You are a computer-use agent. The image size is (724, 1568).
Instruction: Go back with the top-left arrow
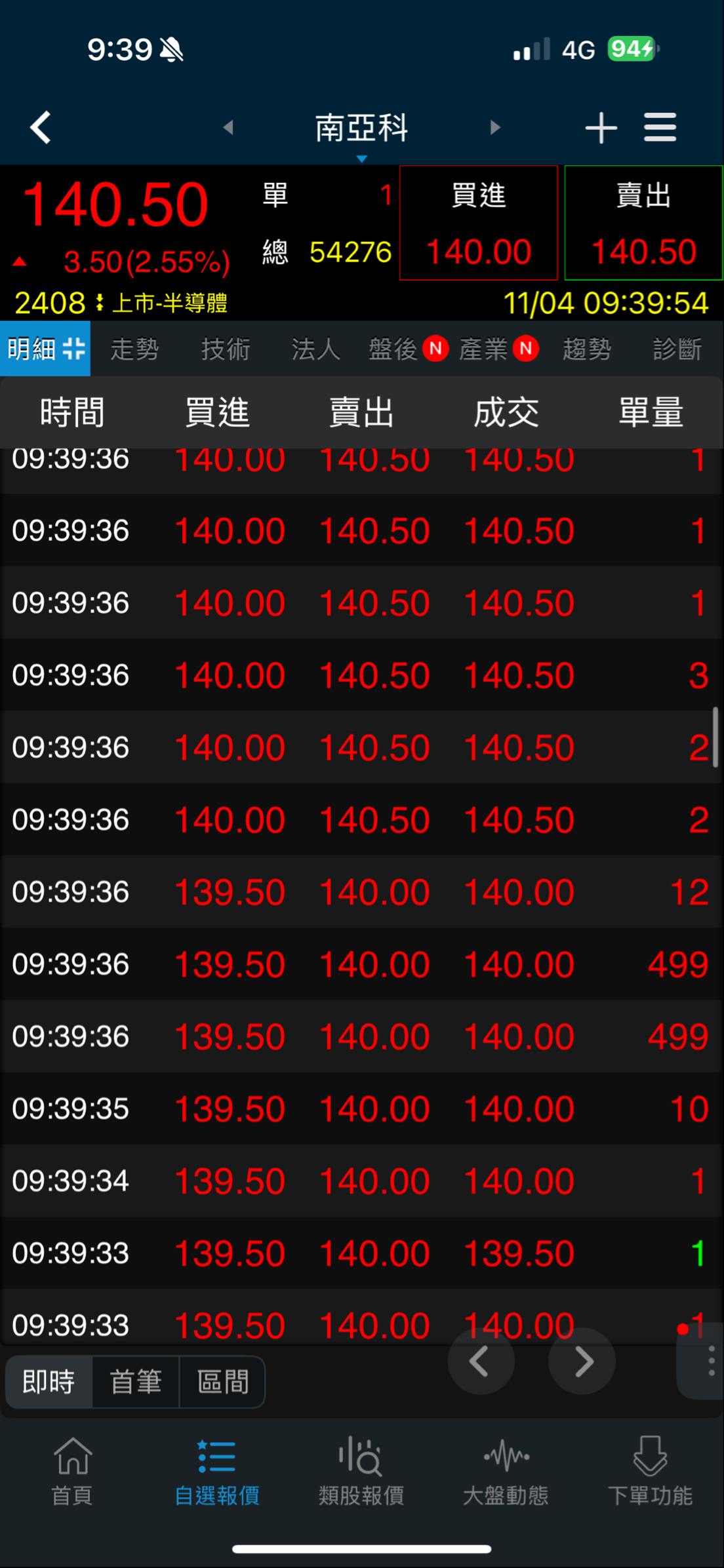tap(41, 127)
